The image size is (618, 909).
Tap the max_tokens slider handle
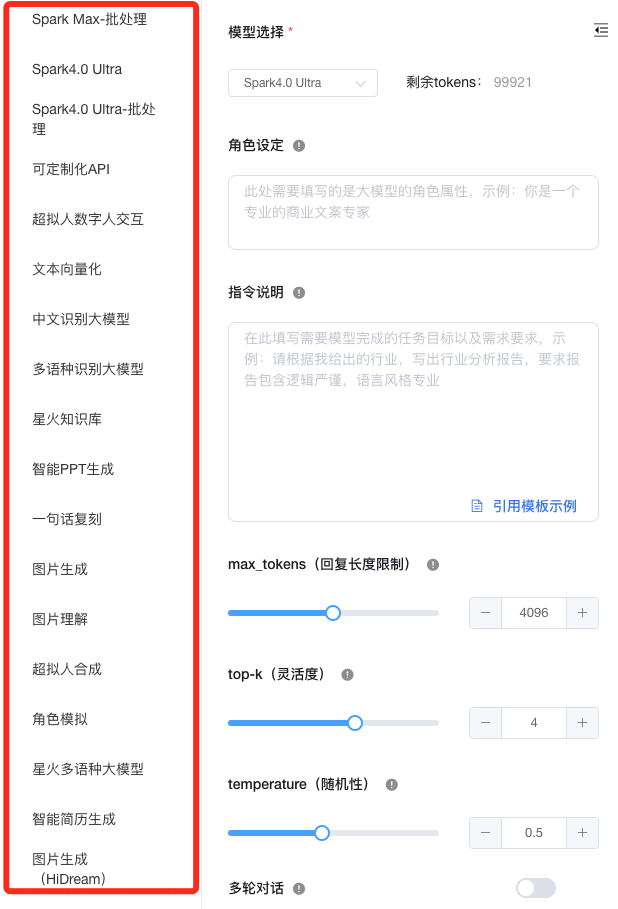[x=333, y=613]
